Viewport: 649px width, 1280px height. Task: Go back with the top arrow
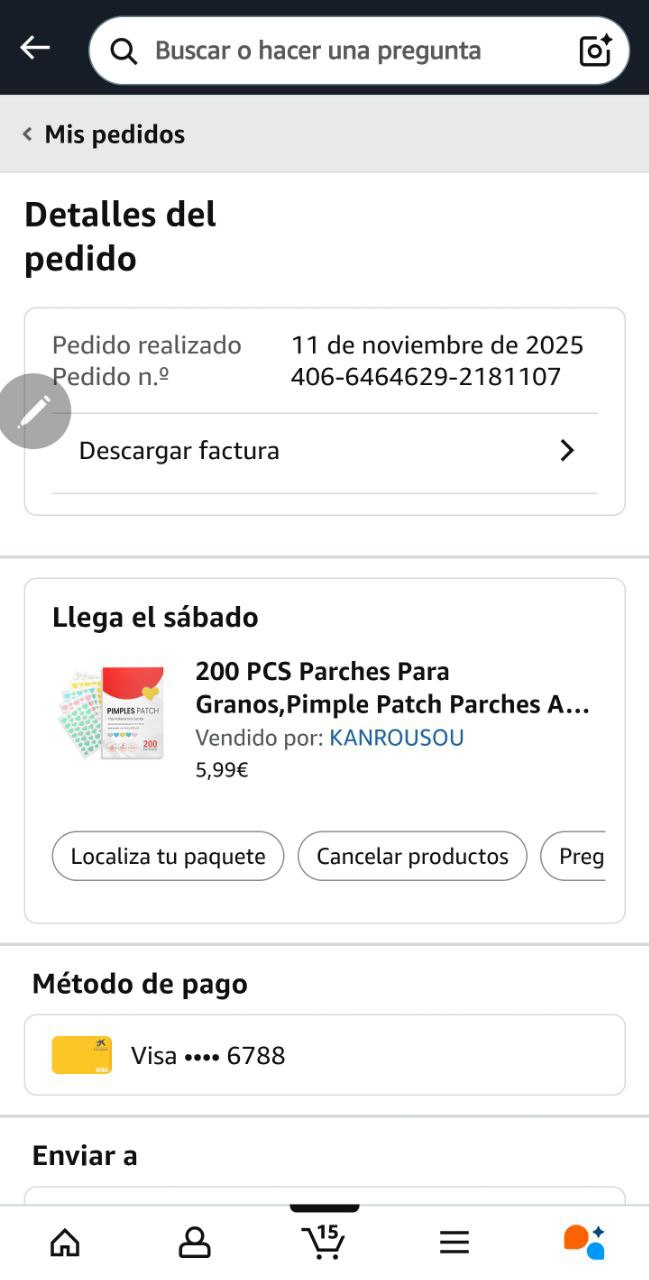35,48
